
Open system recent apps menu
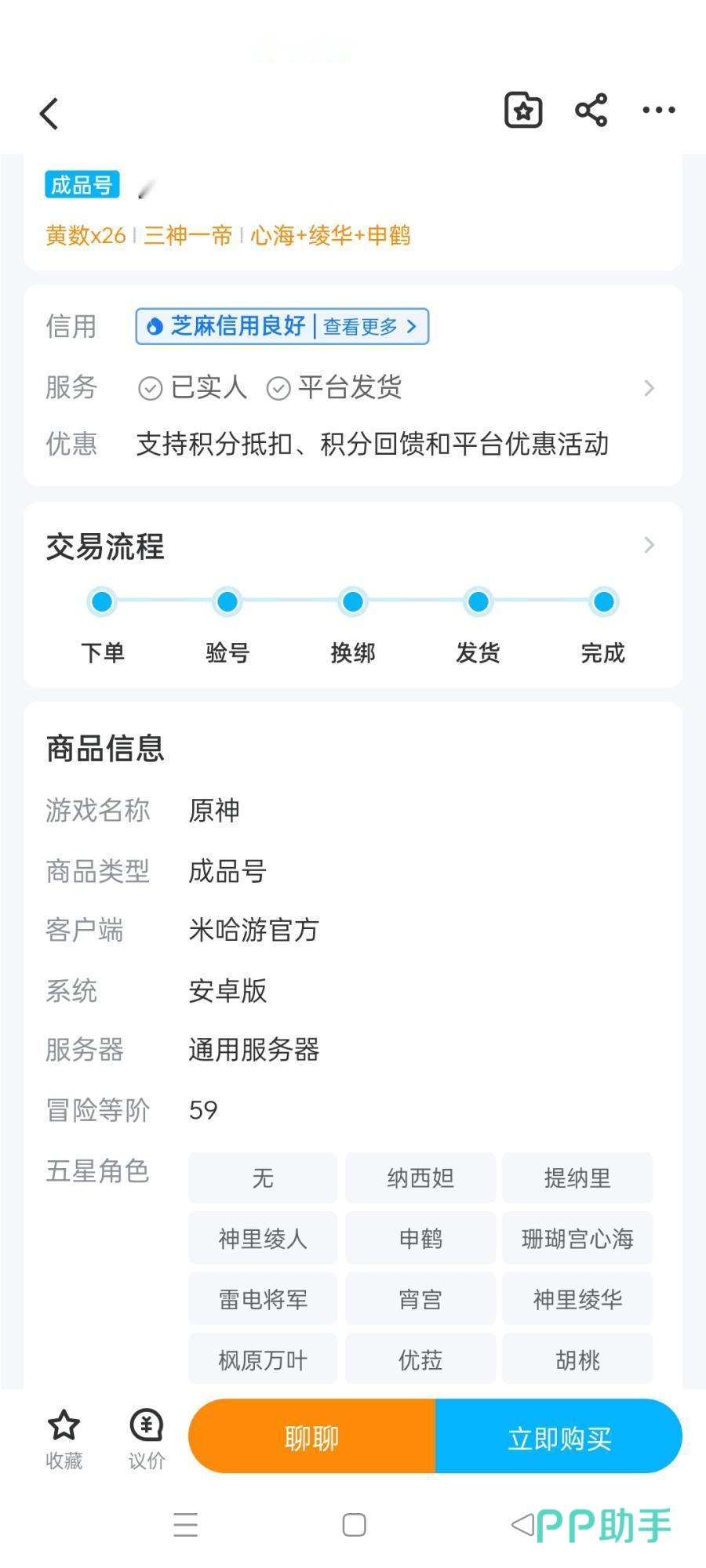tap(186, 1525)
